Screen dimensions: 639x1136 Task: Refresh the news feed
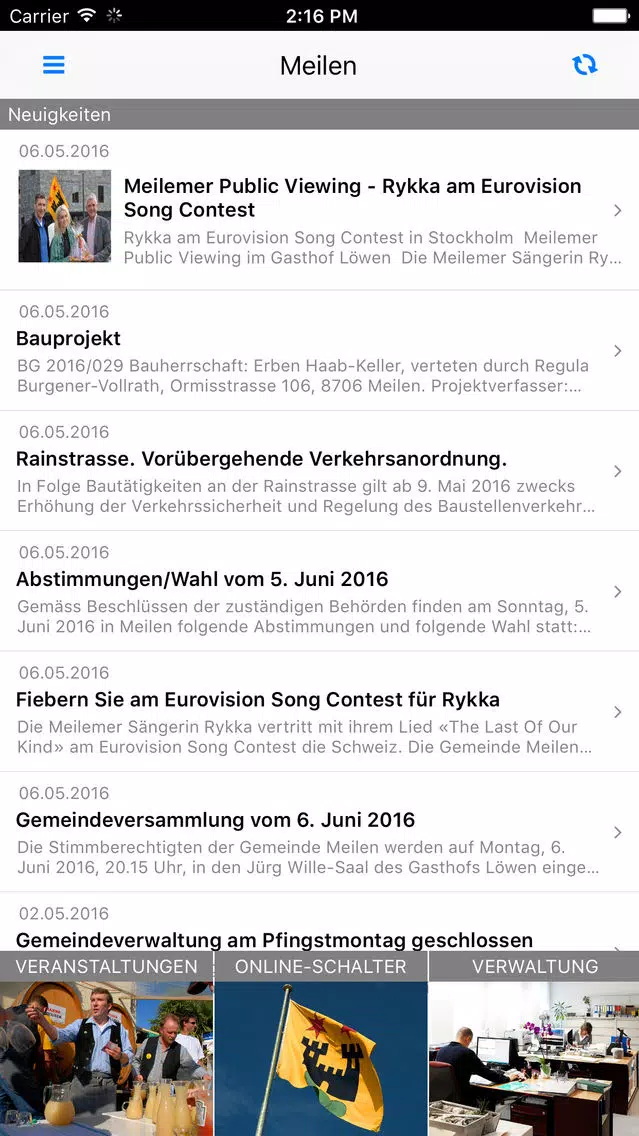(585, 65)
